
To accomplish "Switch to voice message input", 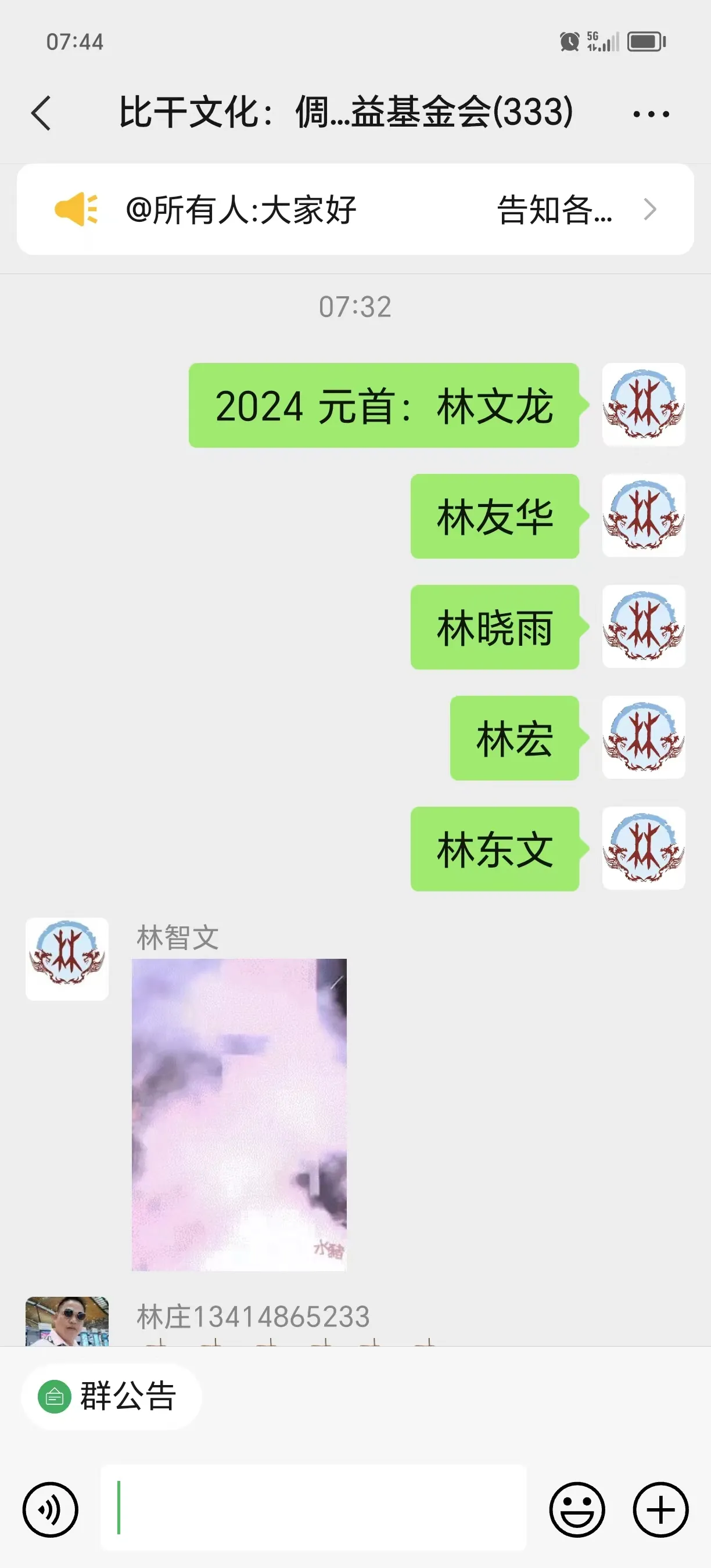I will coord(51,1509).
